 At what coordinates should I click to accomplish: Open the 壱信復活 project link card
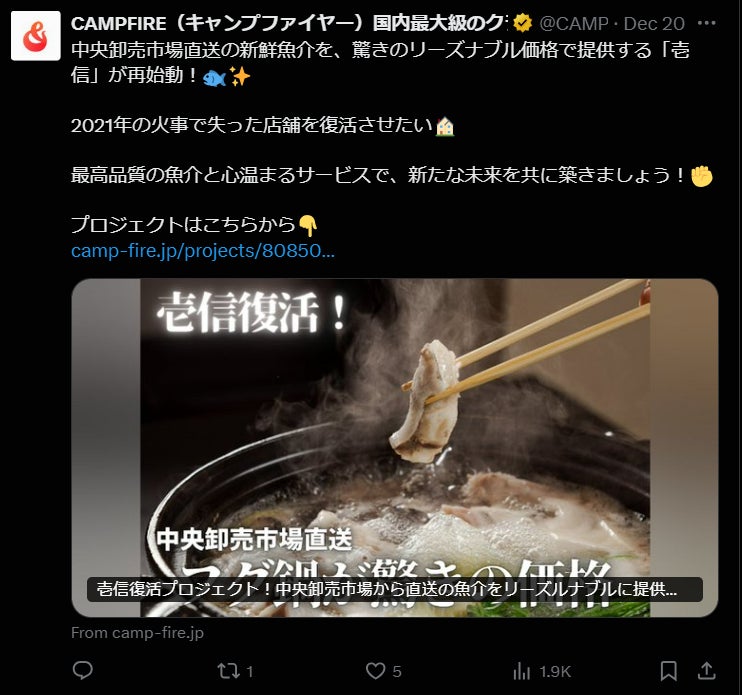pos(394,447)
